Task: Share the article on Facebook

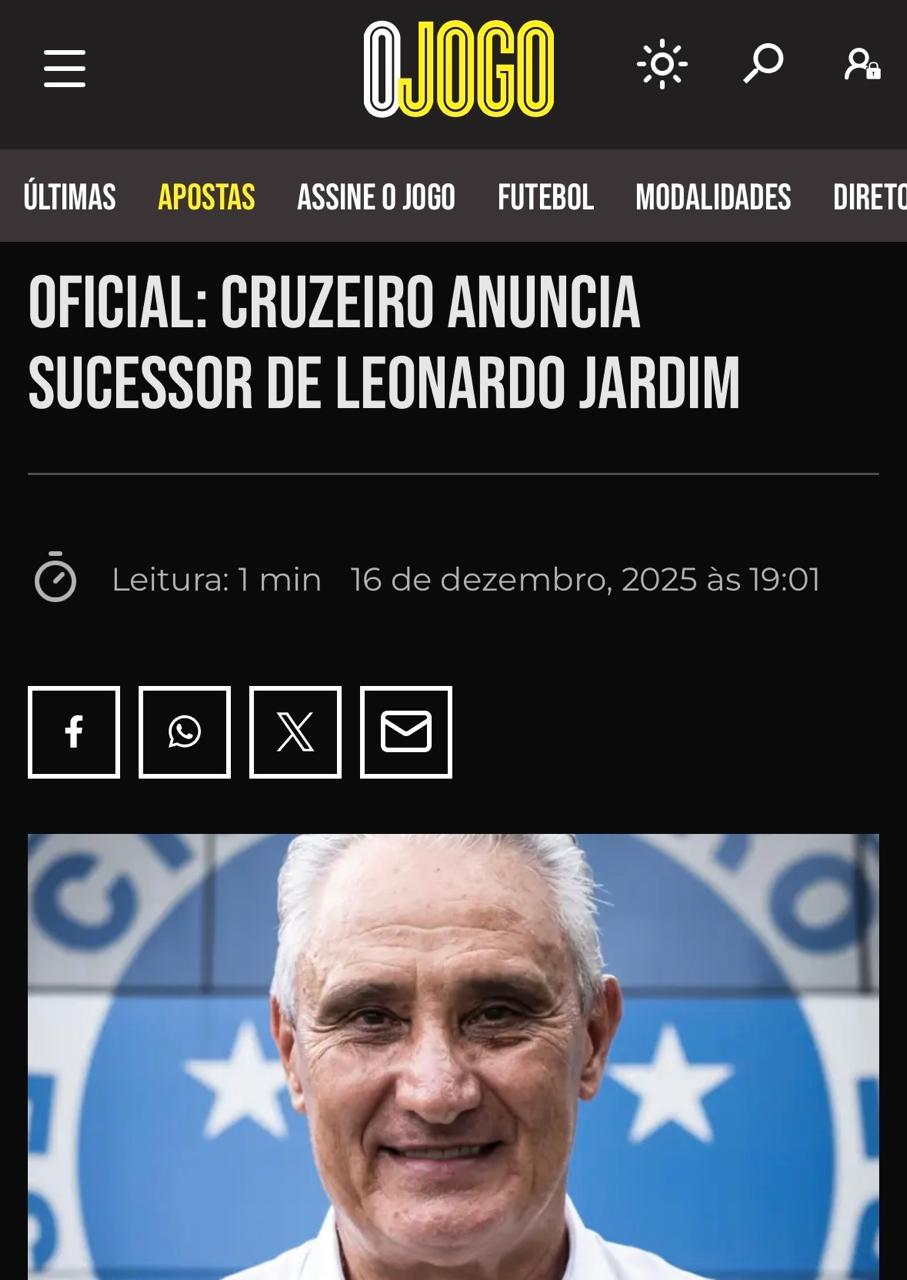Action: [x=74, y=732]
